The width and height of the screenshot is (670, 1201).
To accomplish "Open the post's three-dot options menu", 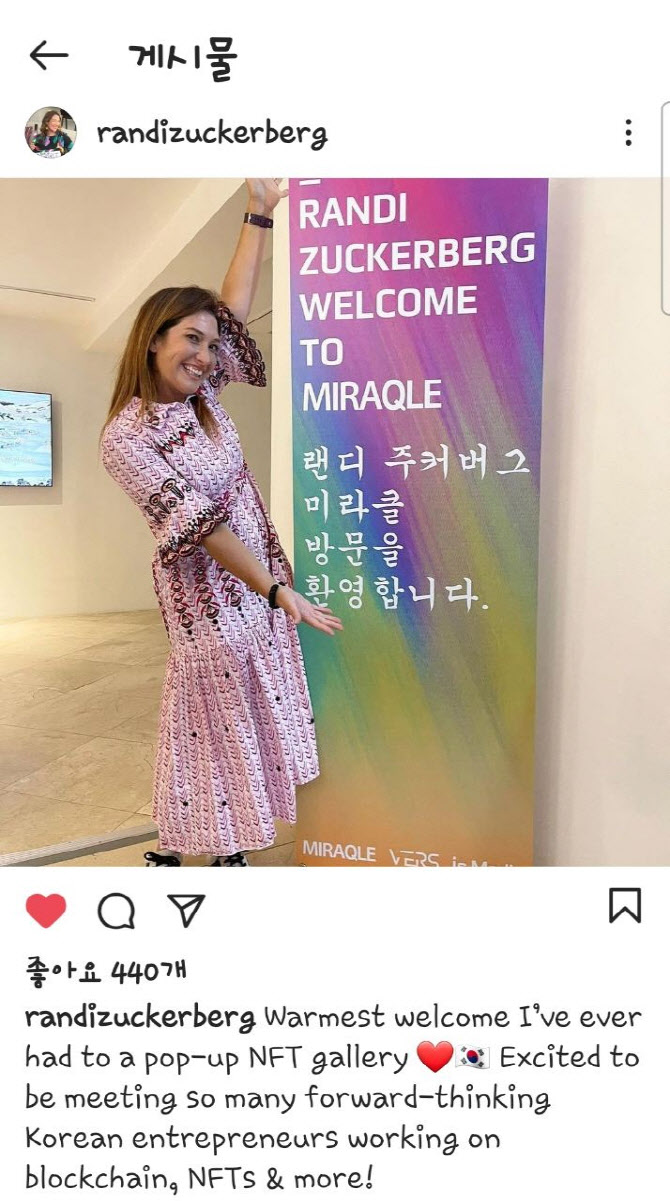I will pos(627,132).
